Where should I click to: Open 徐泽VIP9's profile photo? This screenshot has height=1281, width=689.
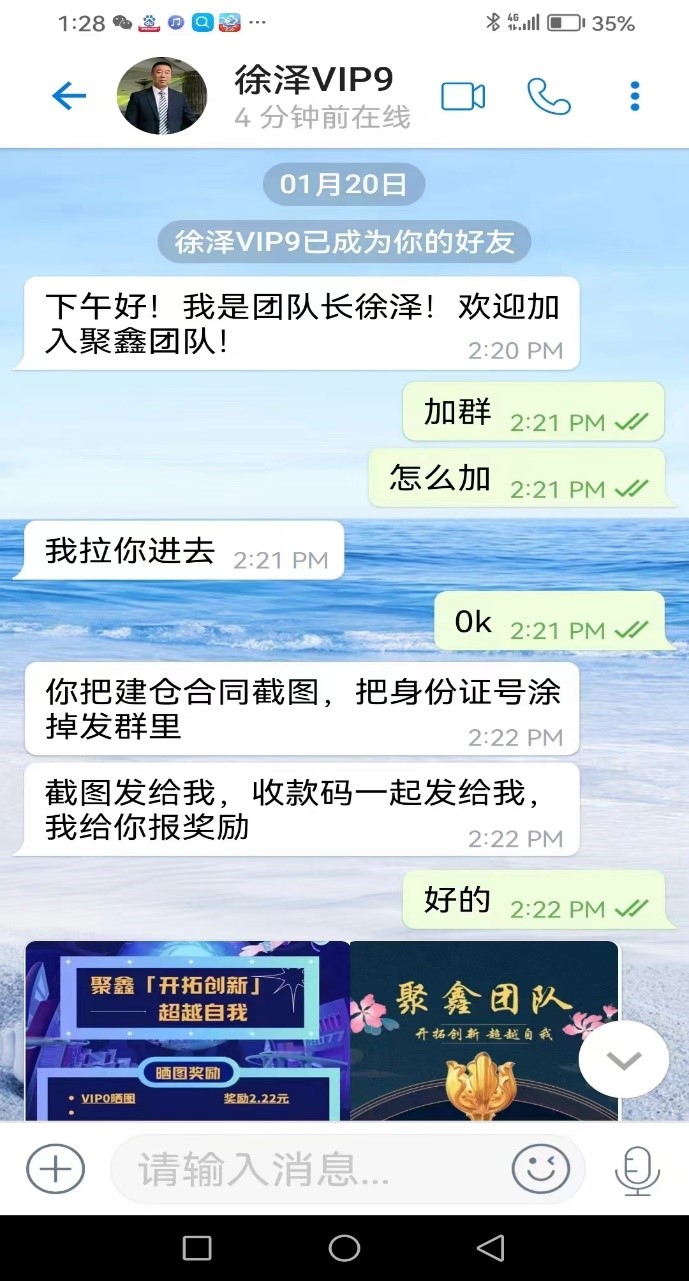pos(162,96)
